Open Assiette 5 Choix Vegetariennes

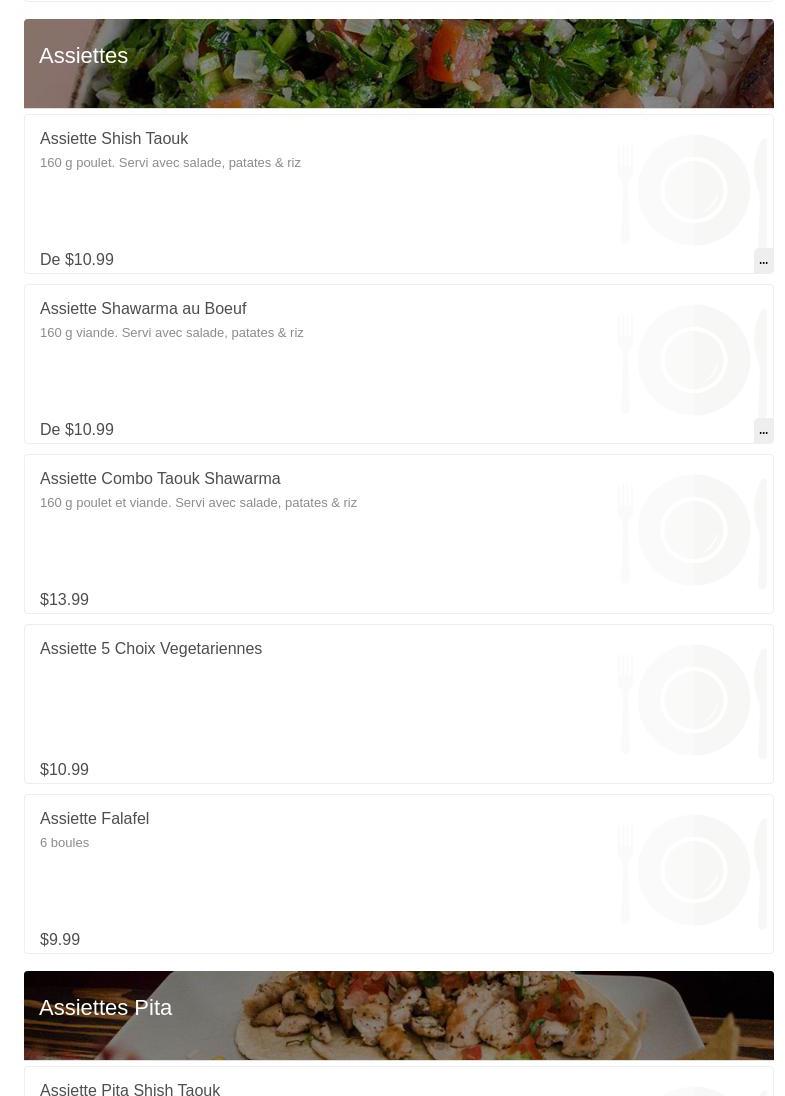pyautogui.click(x=151, y=649)
